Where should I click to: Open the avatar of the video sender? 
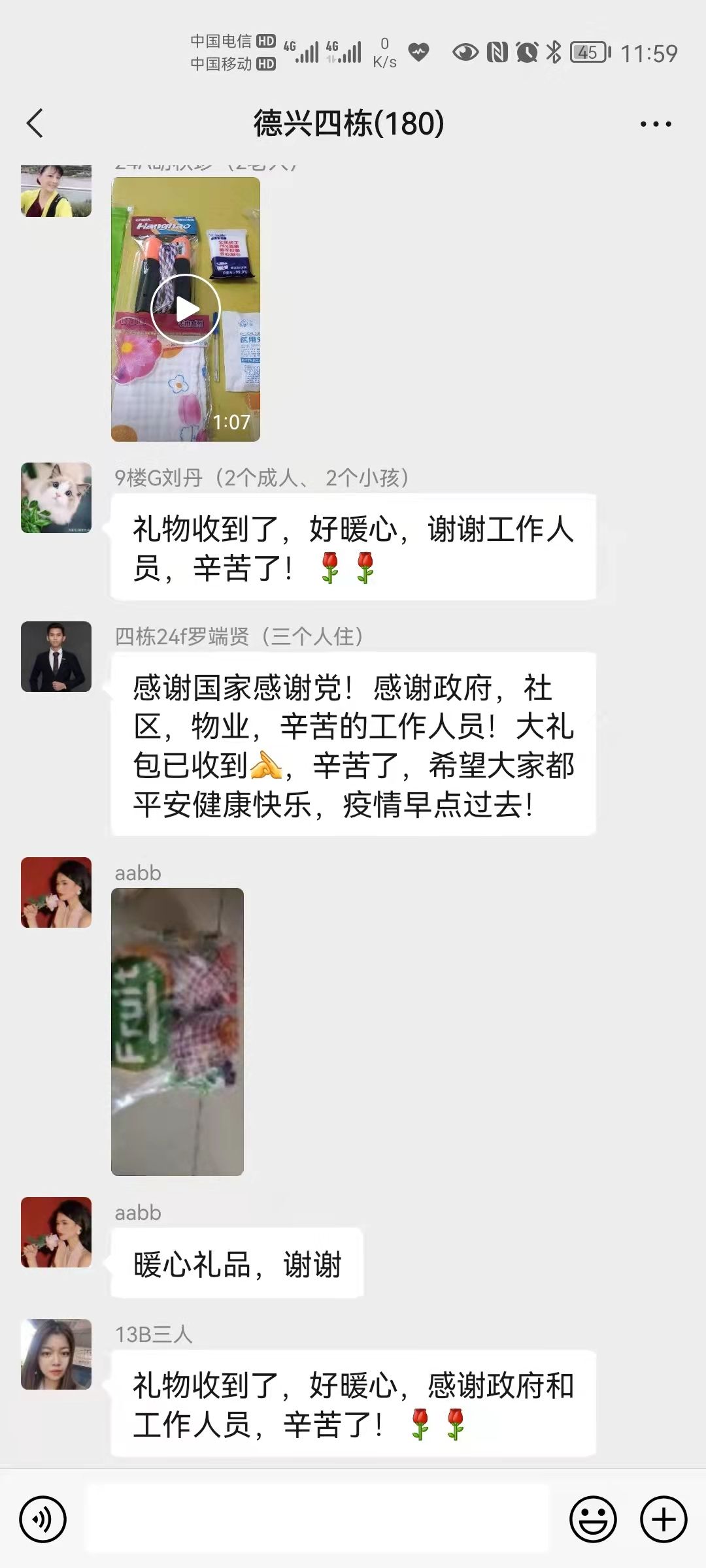coord(56,192)
